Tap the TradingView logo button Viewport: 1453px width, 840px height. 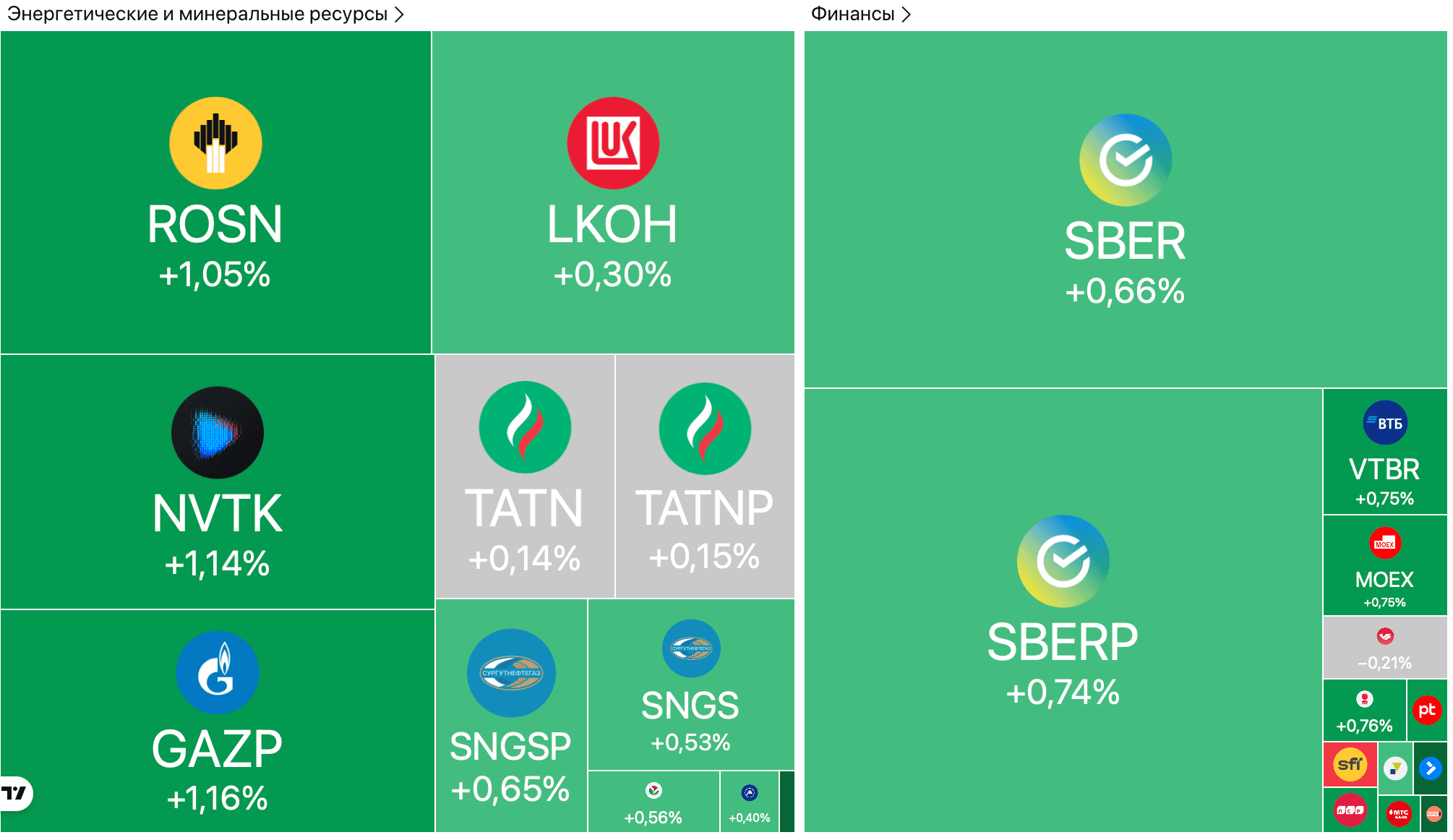pyautogui.click(x=16, y=793)
